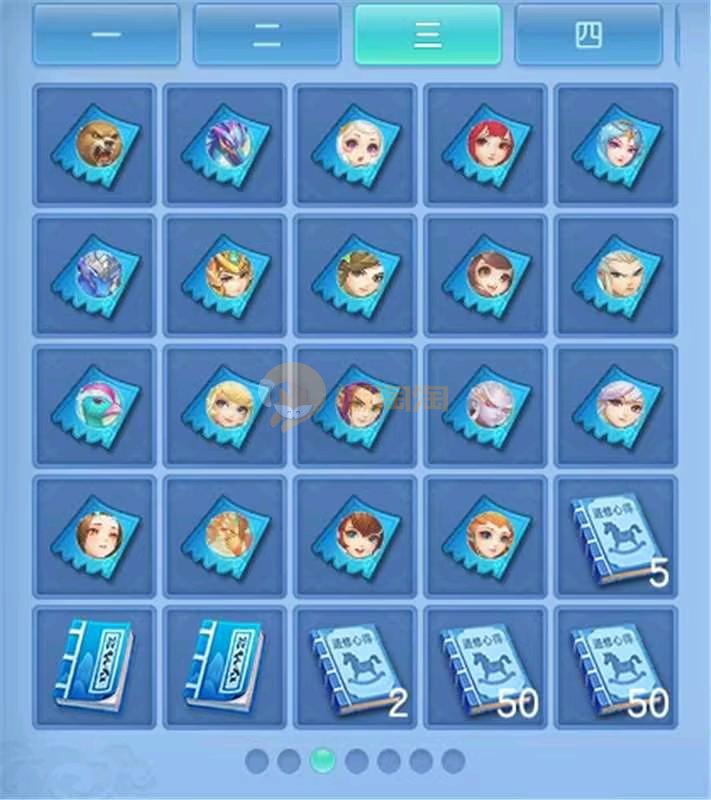Select the purple dragon scroll item

click(x=225, y=146)
